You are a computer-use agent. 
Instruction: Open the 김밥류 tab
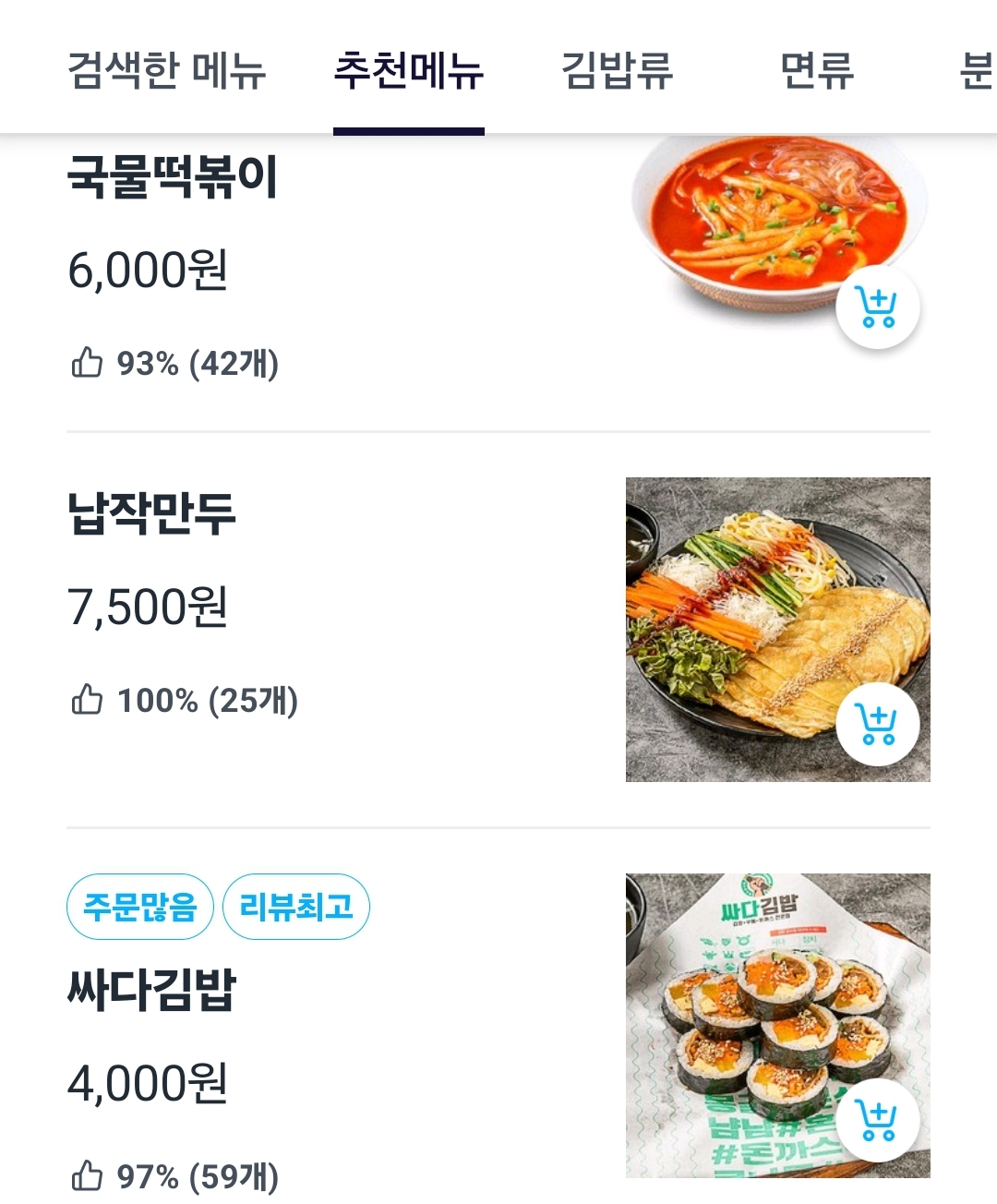(617, 70)
